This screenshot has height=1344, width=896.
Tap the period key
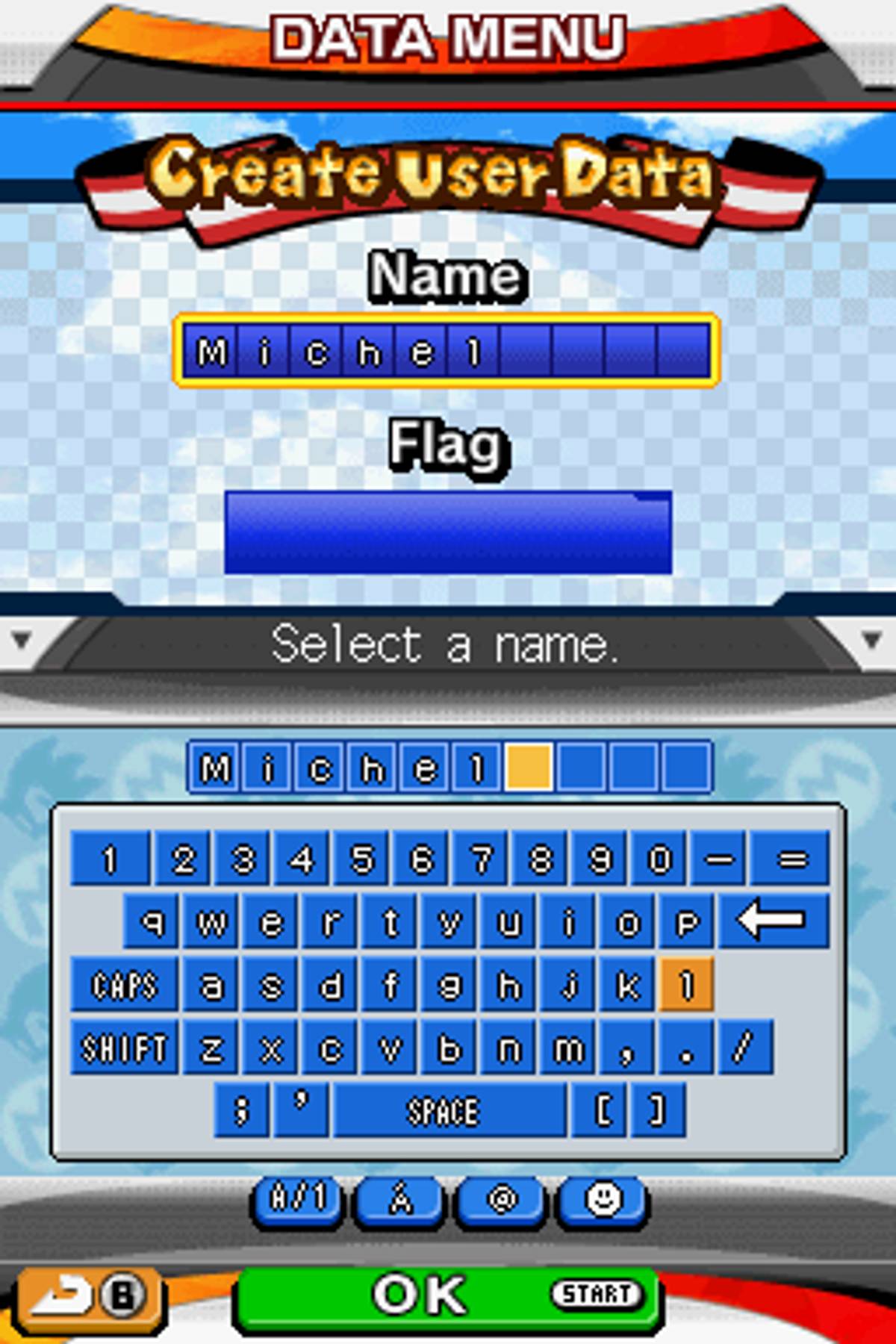[x=686, y=1048]
